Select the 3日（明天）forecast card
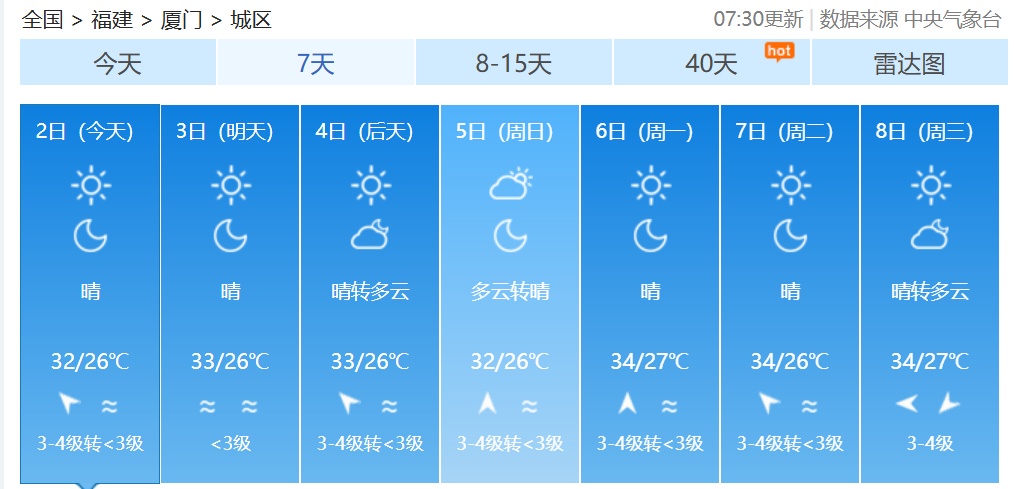This screenshot has height=489, width=1014. (230, 292)
